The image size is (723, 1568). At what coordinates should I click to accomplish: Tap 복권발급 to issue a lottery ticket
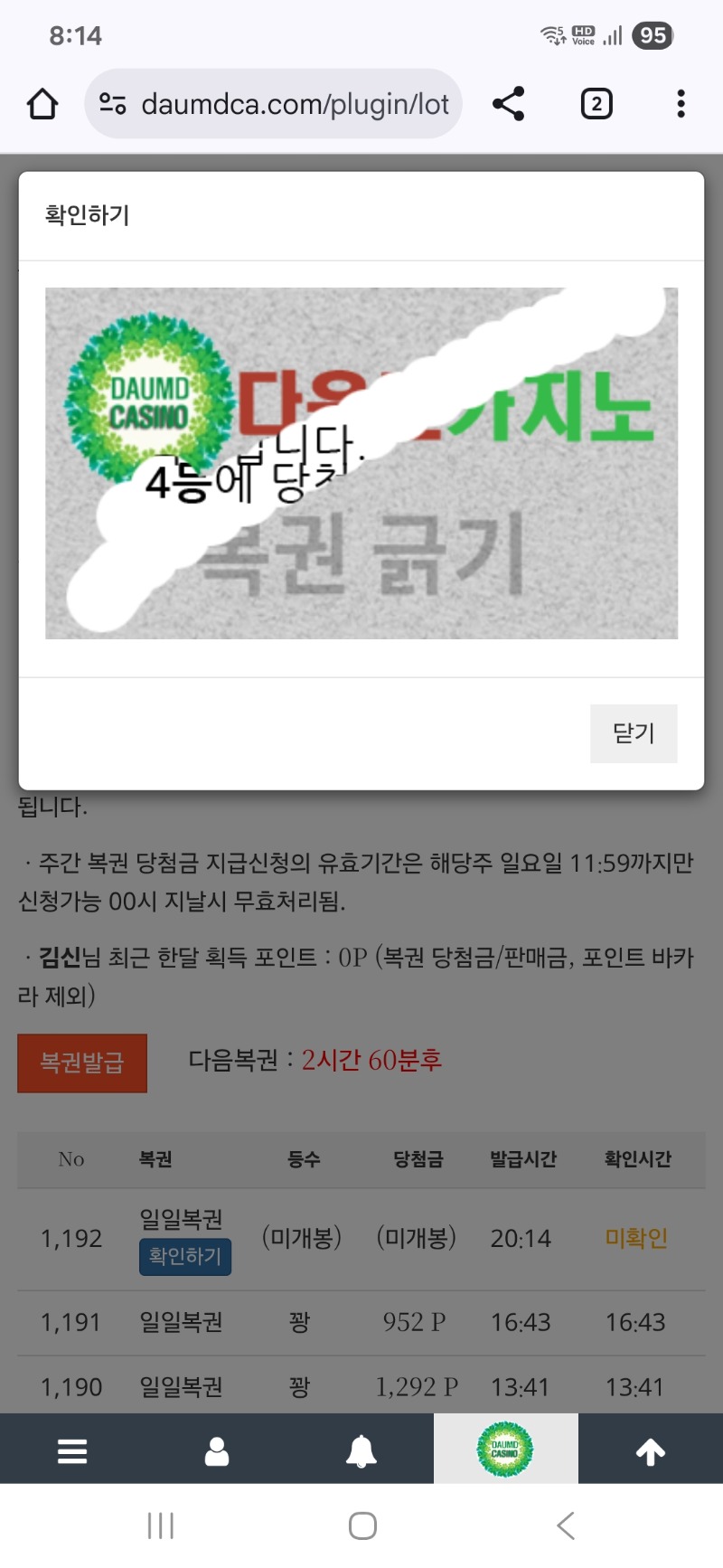click(x=82, y=1063)
